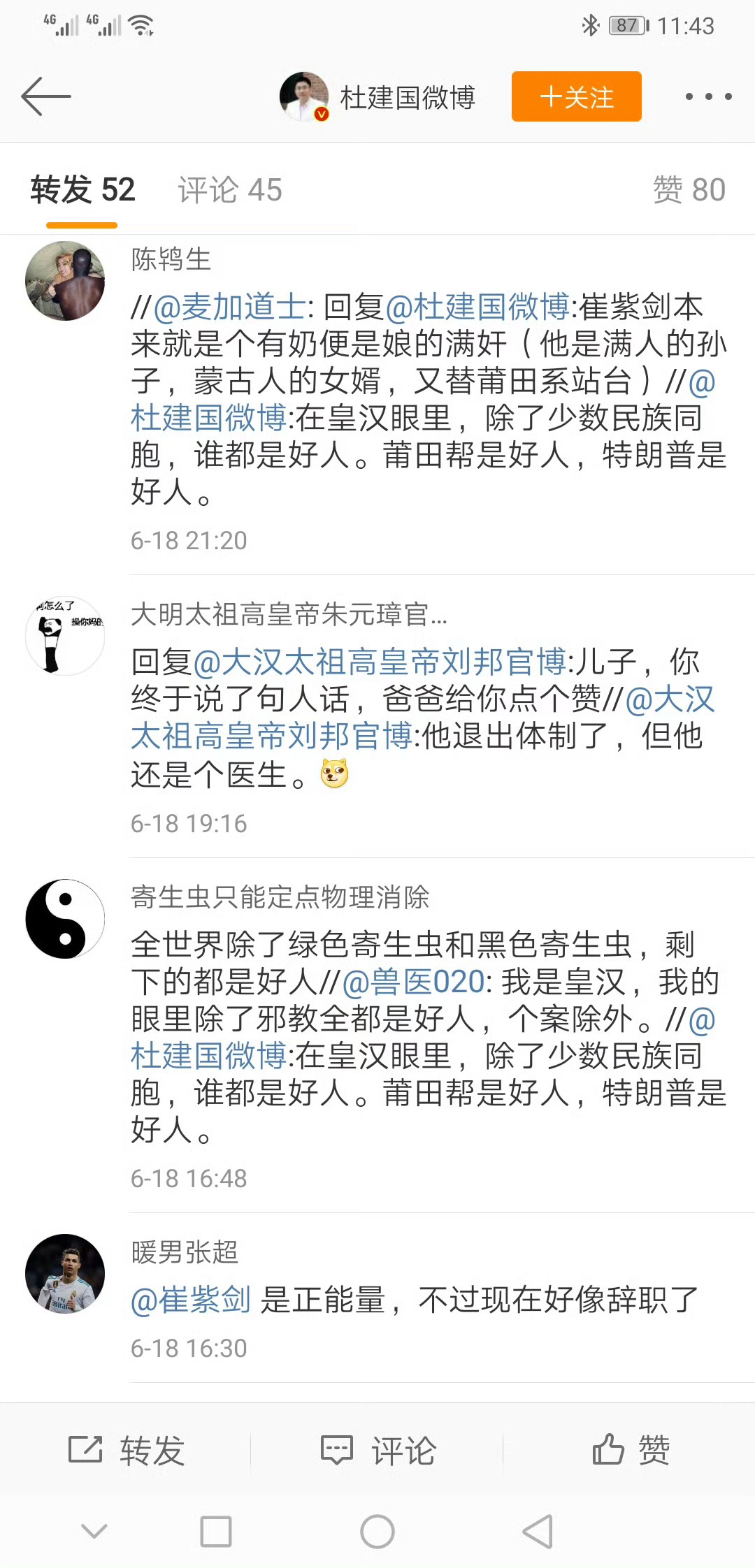
Task: Tap the verified V badge on 杜建国微博 avatar
Action: point(322,115)
